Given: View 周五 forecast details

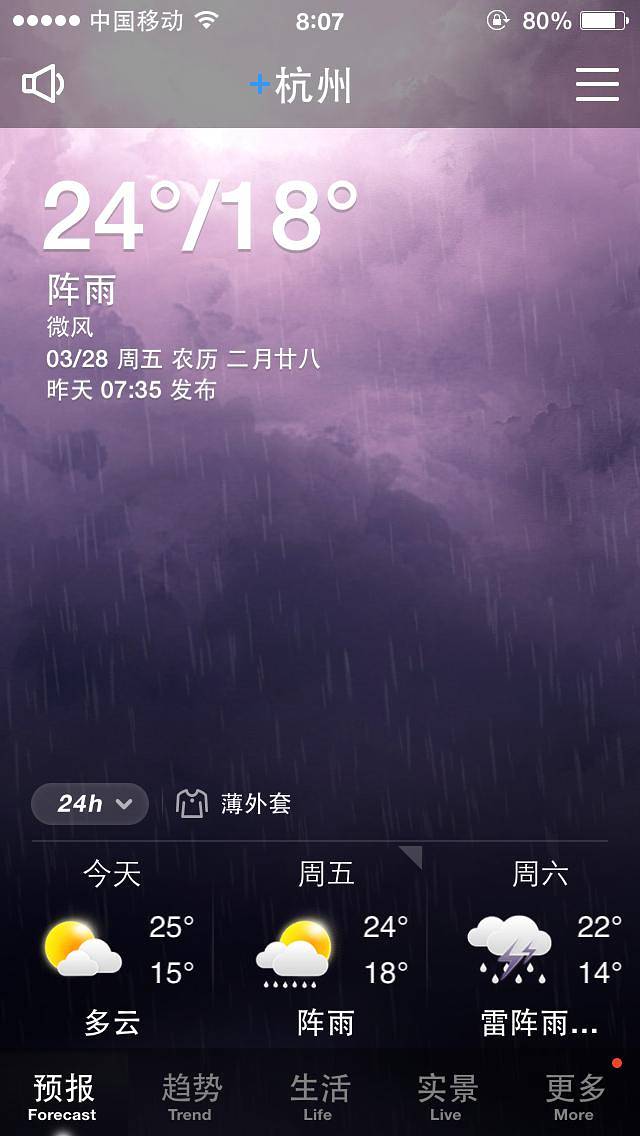Looking at the screenshot, I should point(326,945).
